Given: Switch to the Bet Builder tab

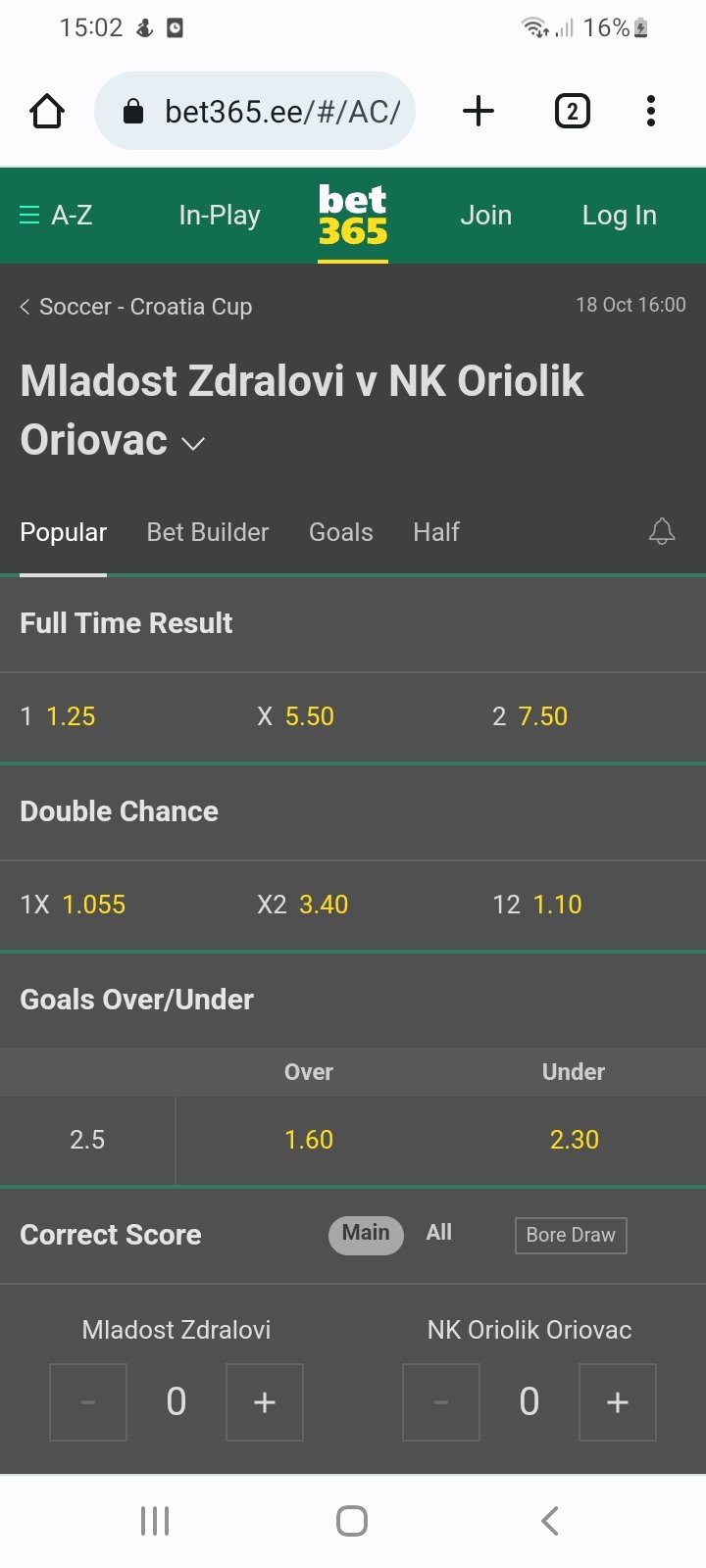Looking at the screenshot, I should (x=207, y=532).
